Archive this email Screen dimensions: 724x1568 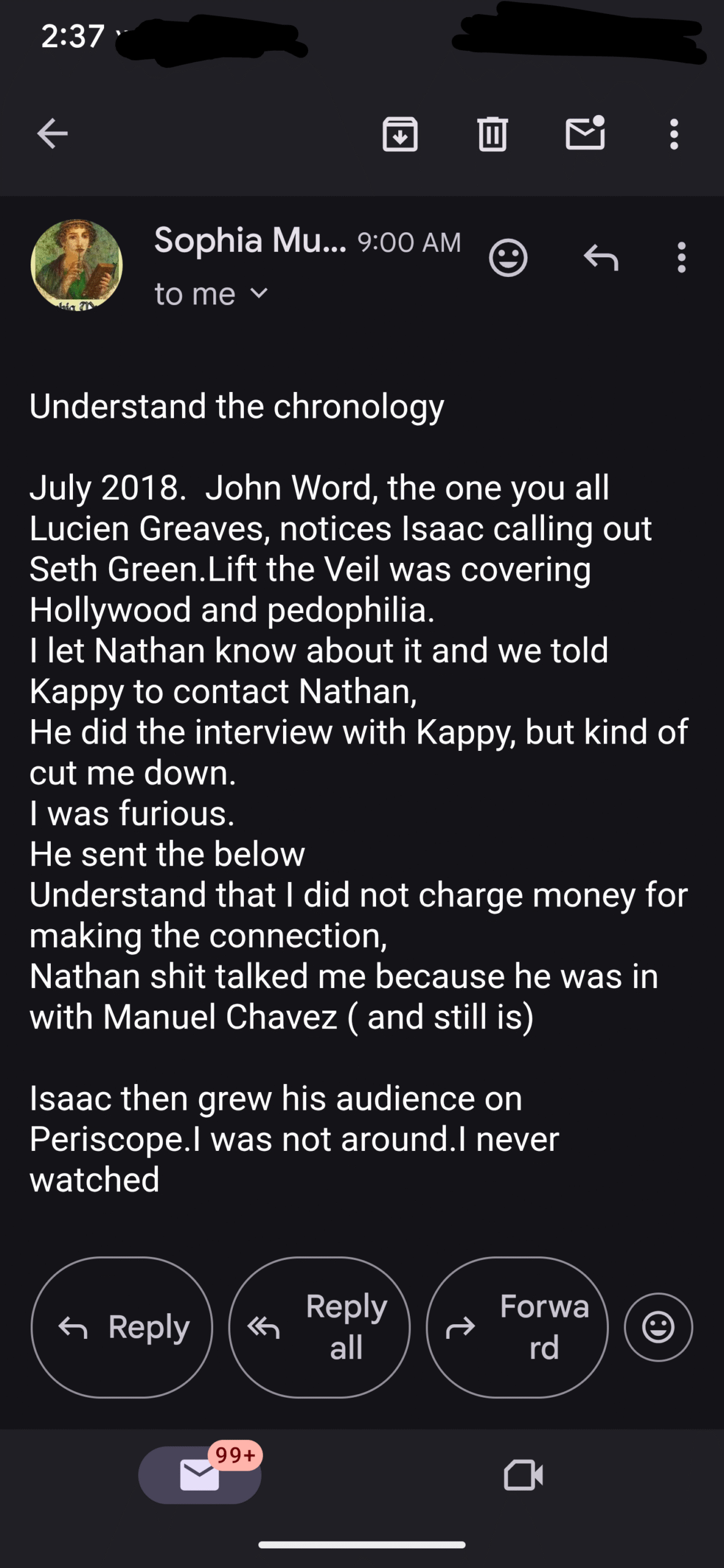[x=400, y=134]
